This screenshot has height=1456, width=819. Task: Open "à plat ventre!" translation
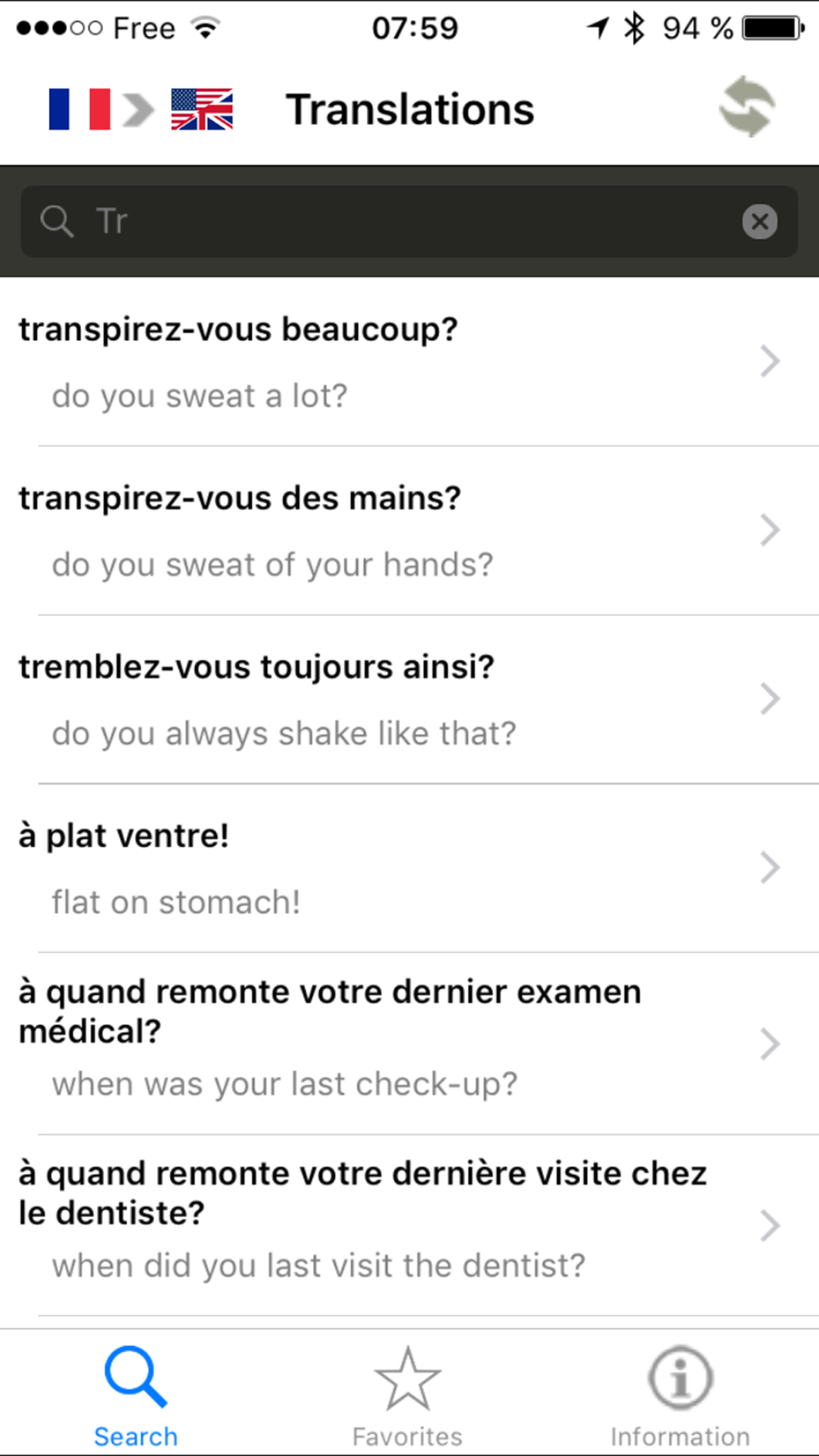pos(409,868)
